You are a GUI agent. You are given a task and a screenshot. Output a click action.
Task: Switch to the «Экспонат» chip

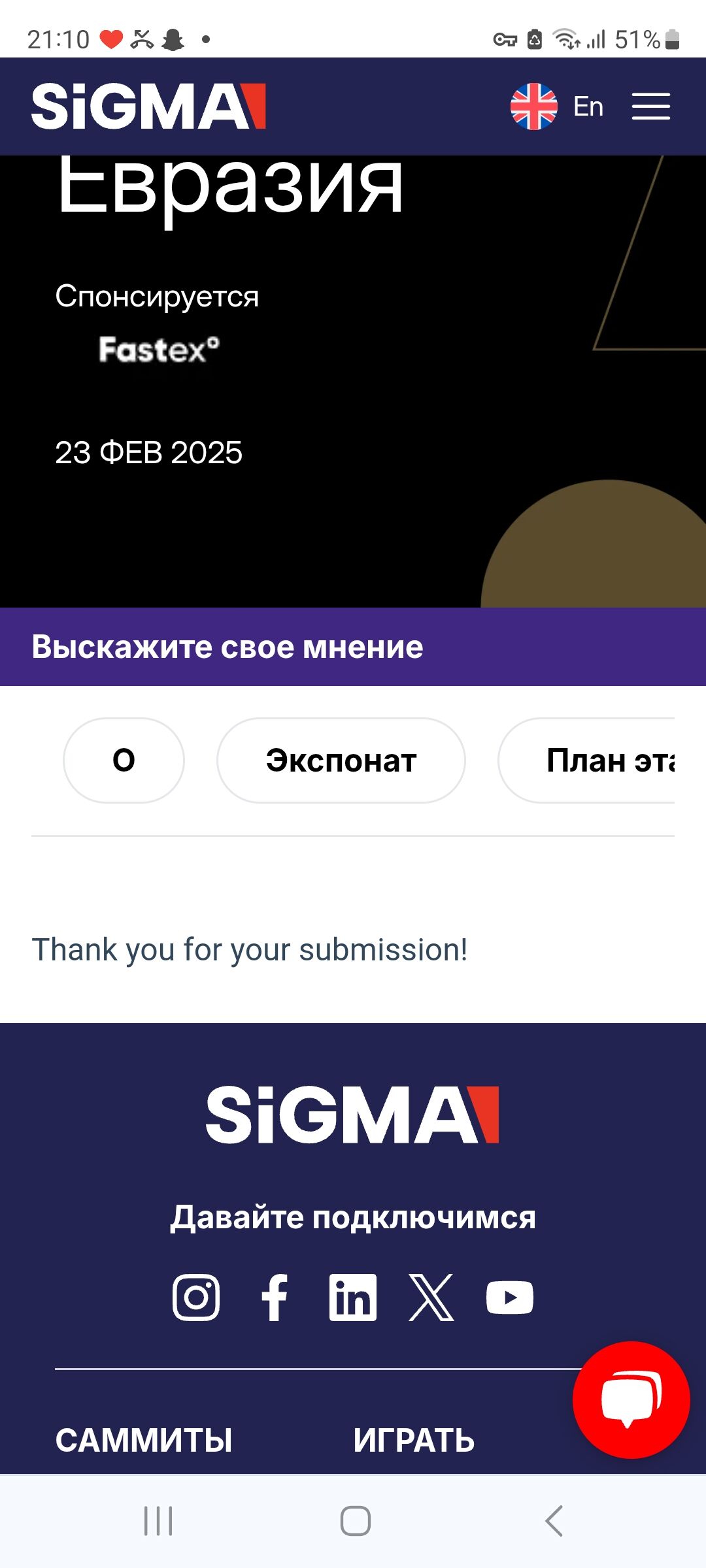pyautogui.click(x=341, y=760)
